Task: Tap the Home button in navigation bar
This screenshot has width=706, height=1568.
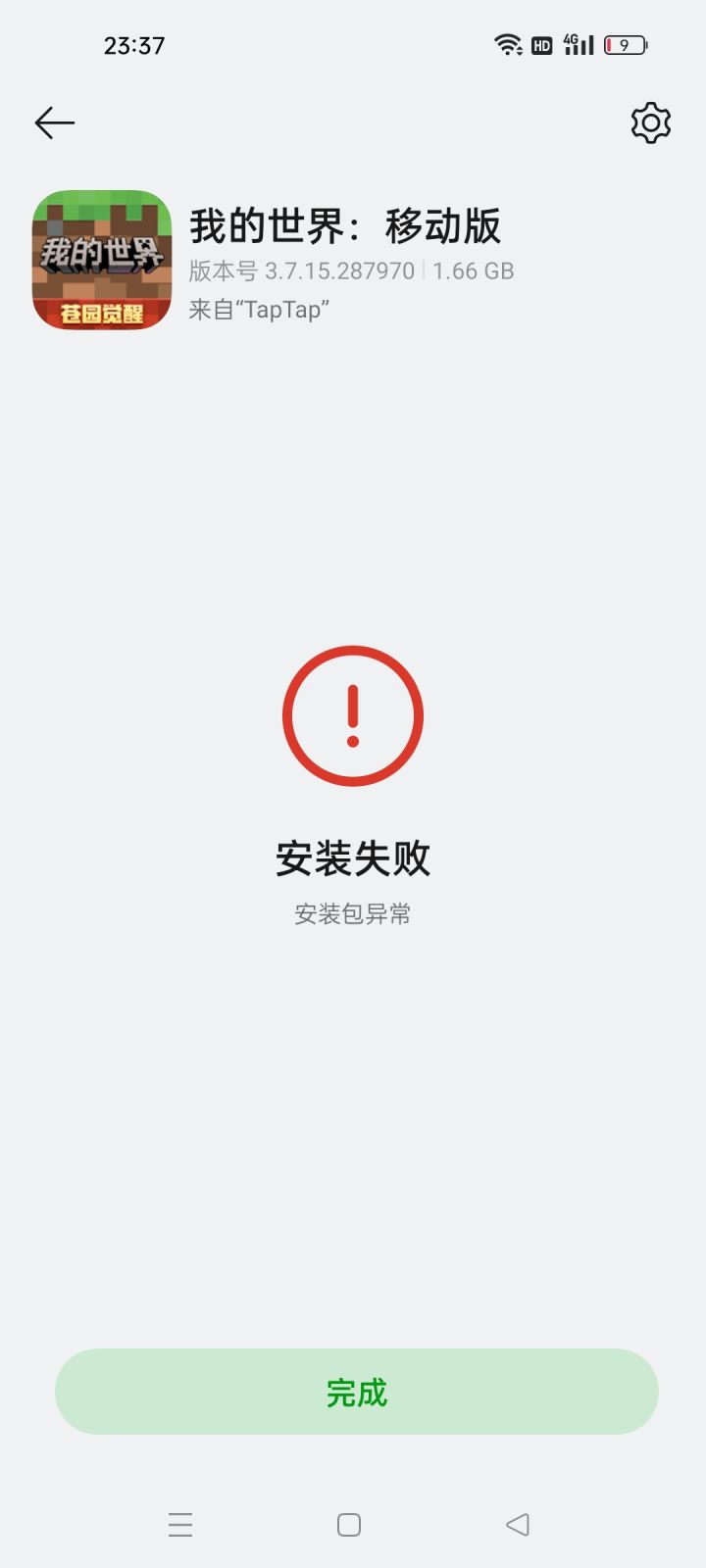Action: point(348,1524)
